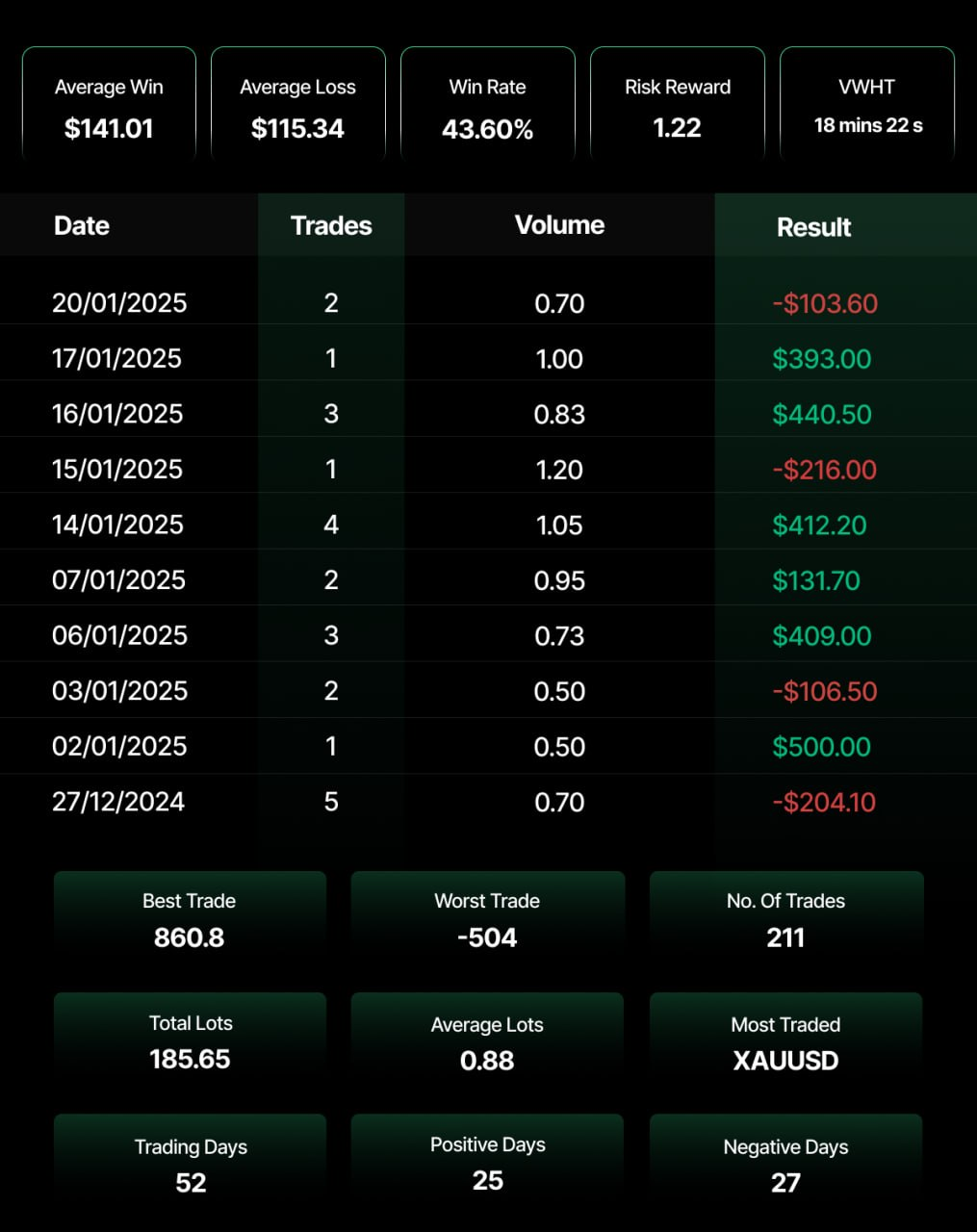This screenshot has width=977, height=1232.
Task: Select the Risk Reward card showing 1.22
Action: pos(677,103)
